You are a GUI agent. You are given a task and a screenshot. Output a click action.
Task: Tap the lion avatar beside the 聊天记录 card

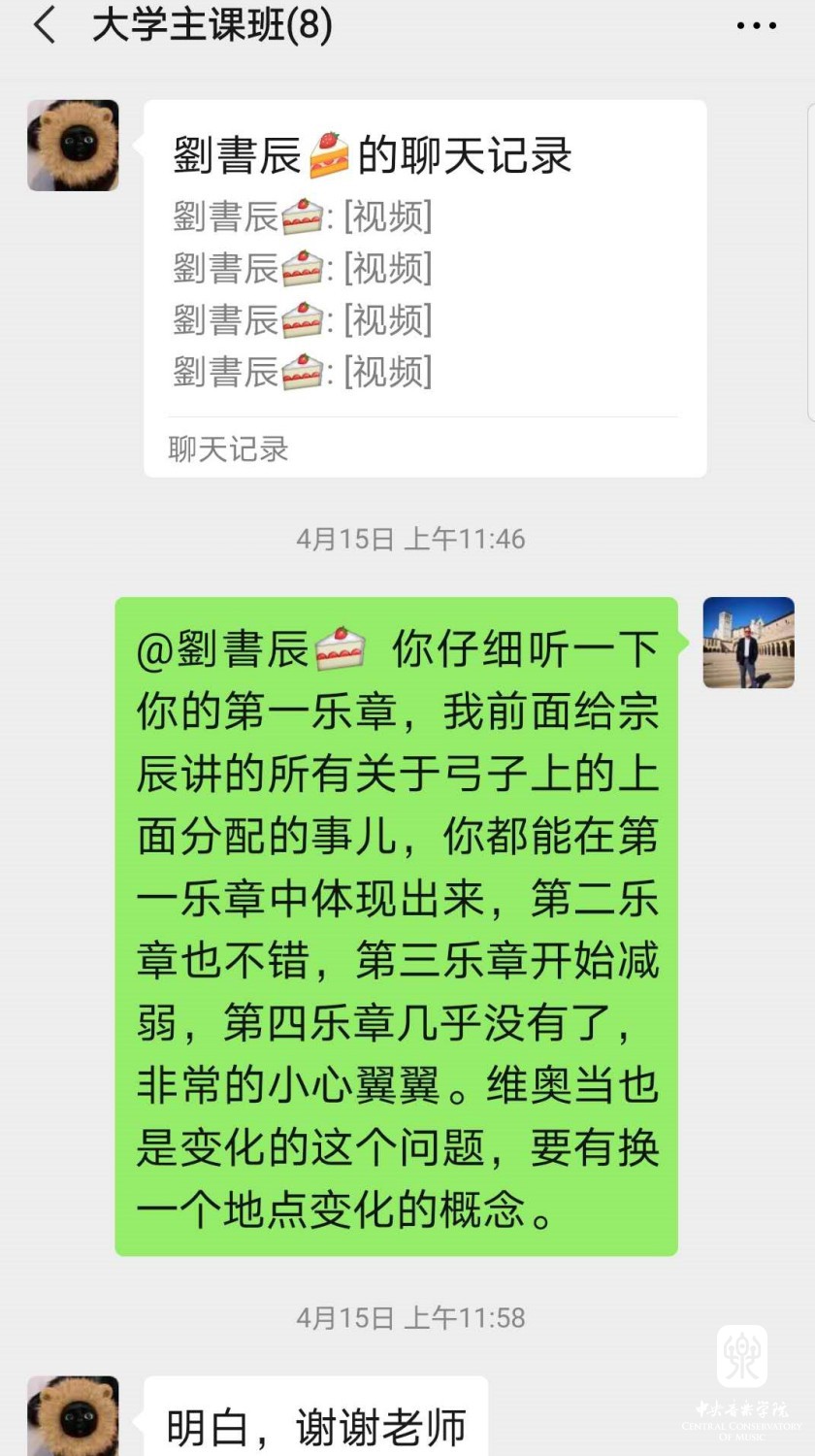click(73, 146)
